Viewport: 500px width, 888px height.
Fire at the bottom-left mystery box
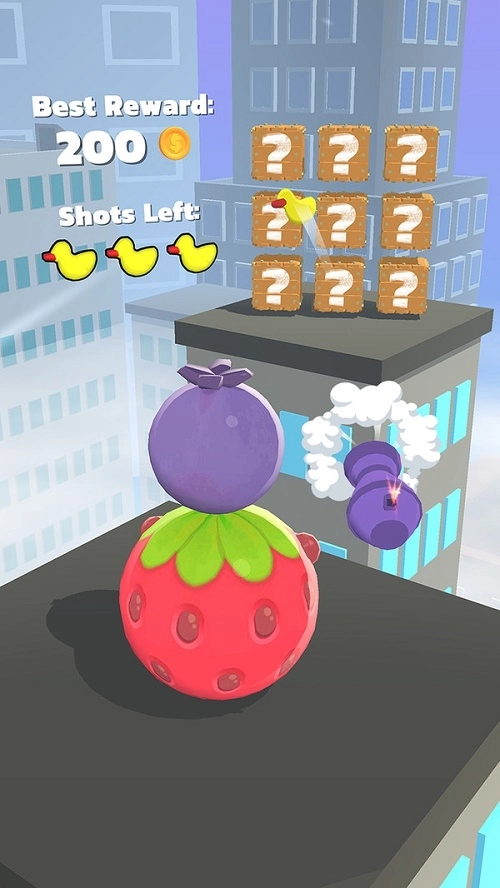point(276,284)
